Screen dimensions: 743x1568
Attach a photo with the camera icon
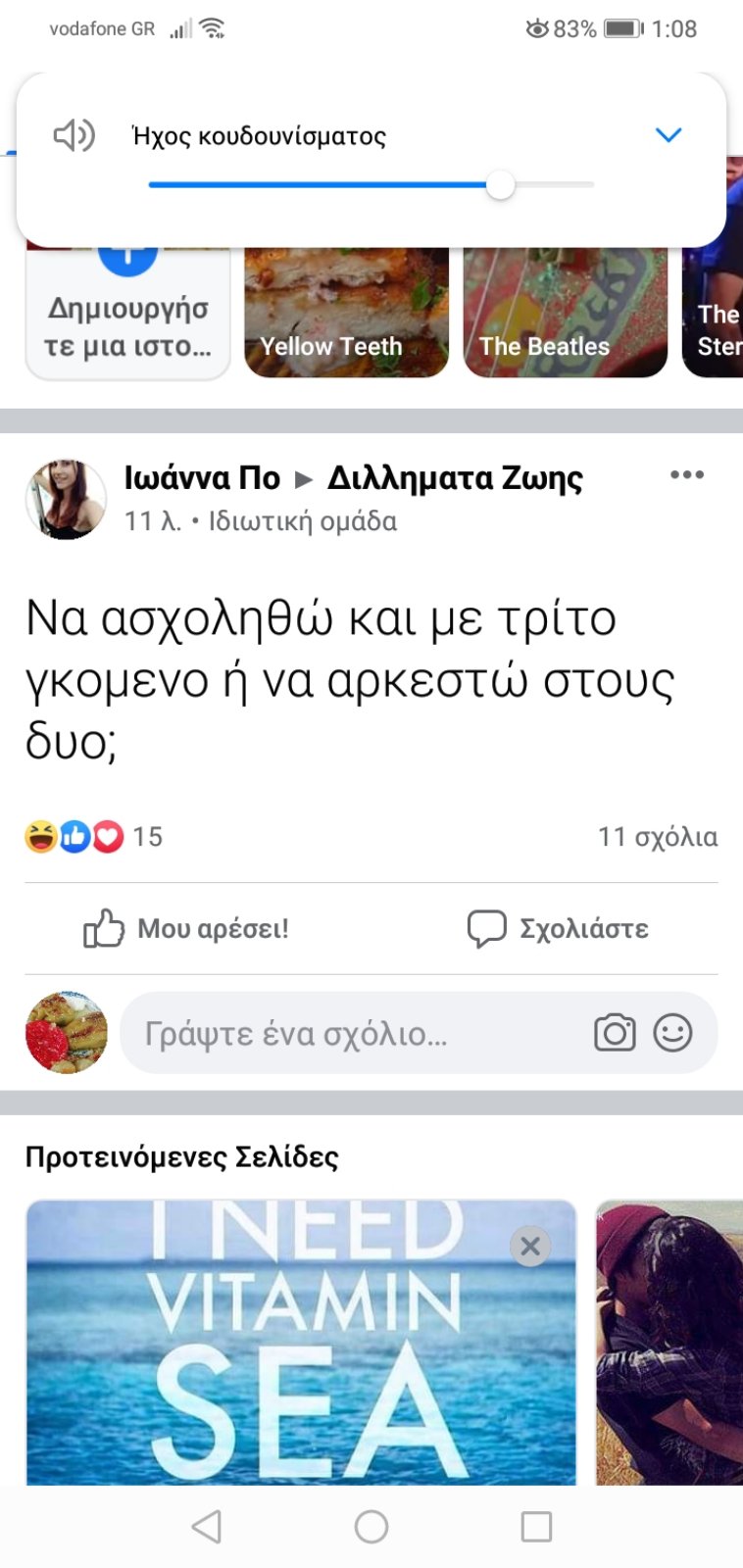pyautogui.click(x=615, y=1033)
